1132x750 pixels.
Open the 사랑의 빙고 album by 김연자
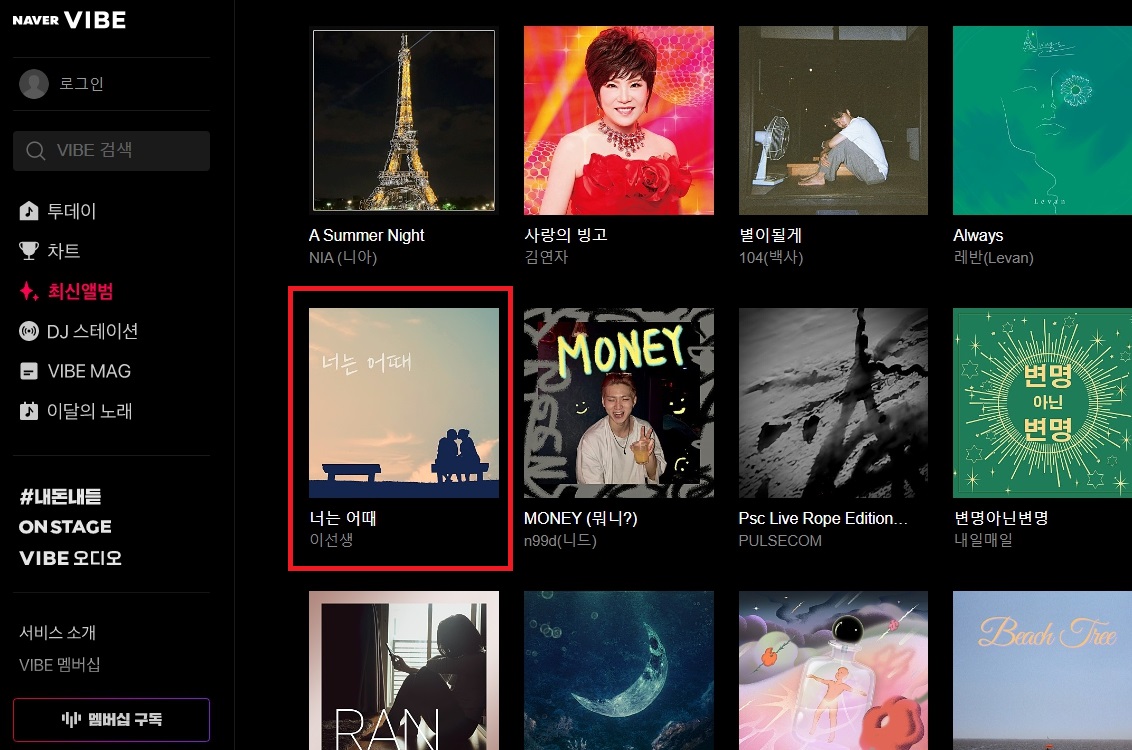click(619, 120)
